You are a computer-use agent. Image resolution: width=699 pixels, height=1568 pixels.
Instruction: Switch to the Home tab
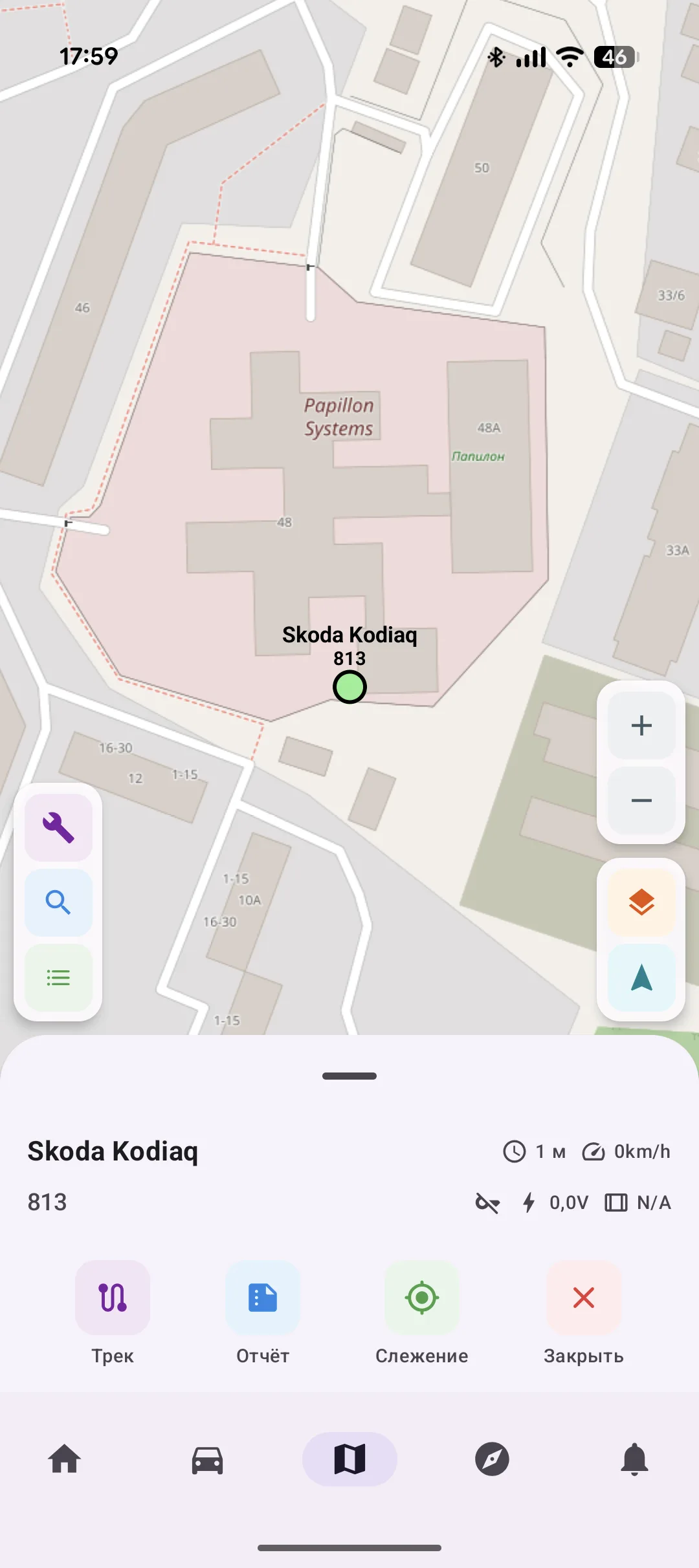point(65,1459)
